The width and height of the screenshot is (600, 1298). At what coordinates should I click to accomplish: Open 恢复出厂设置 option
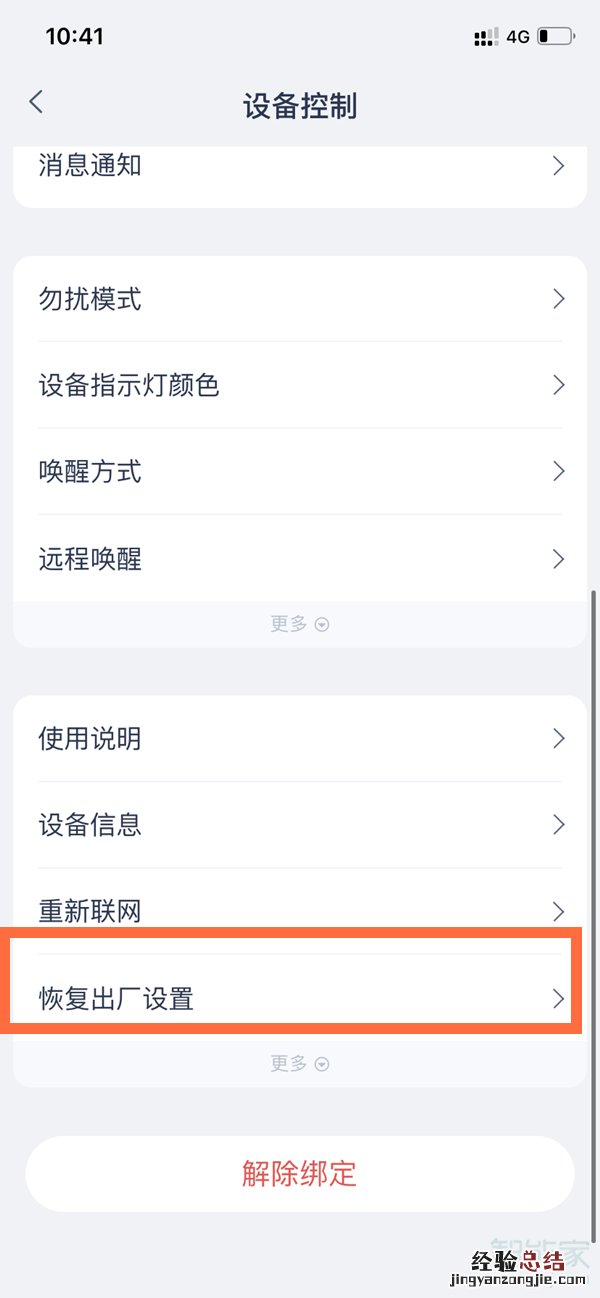[x=300, y=998]
